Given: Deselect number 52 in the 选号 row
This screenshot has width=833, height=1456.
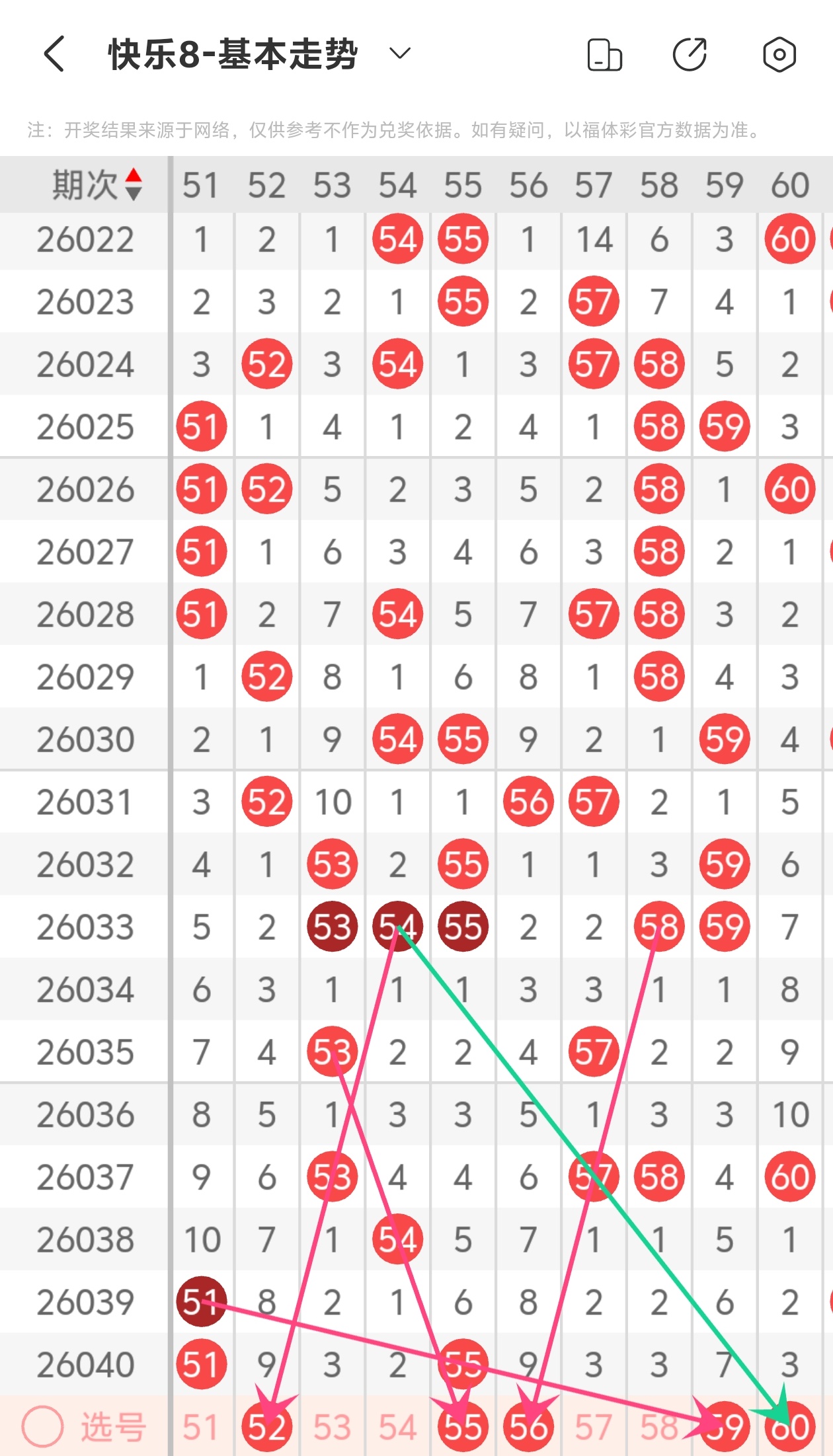Looking at the screenshot, I should 266,1427.
